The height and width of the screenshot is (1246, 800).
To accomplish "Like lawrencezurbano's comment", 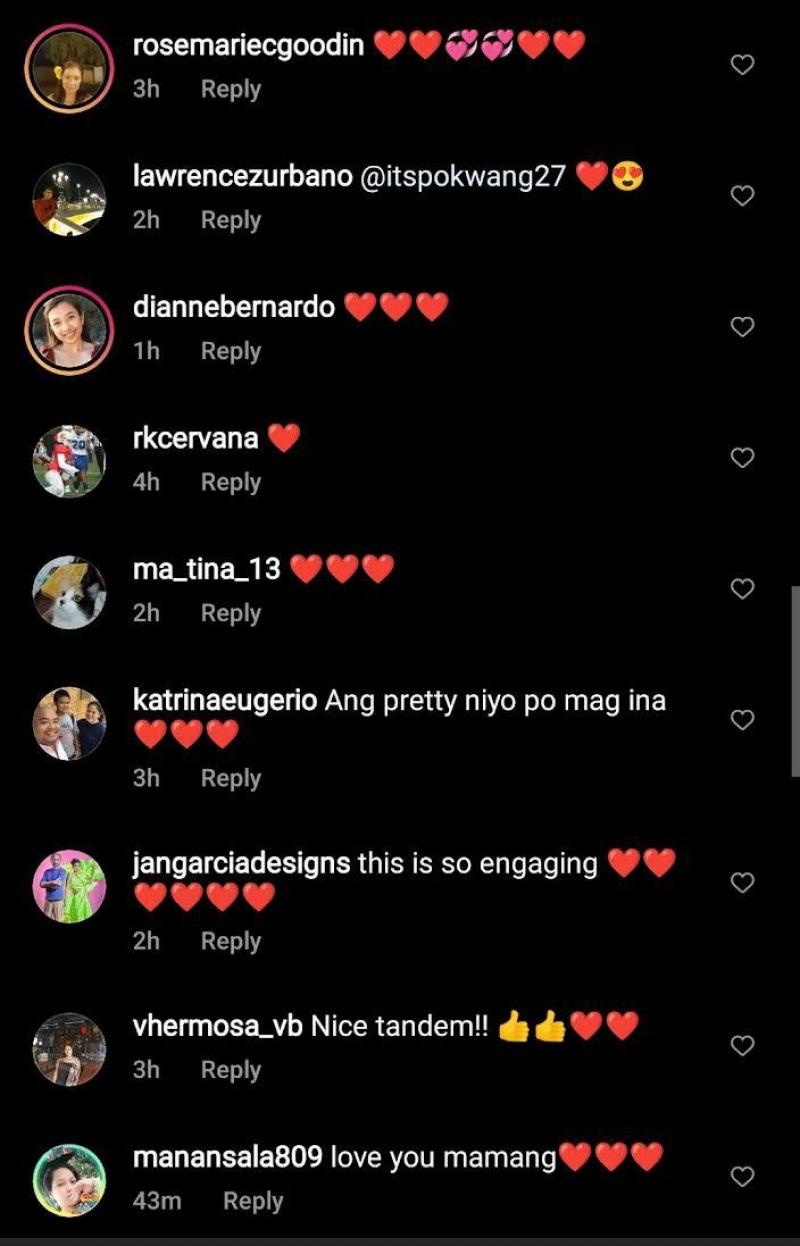I will [742, 196].
